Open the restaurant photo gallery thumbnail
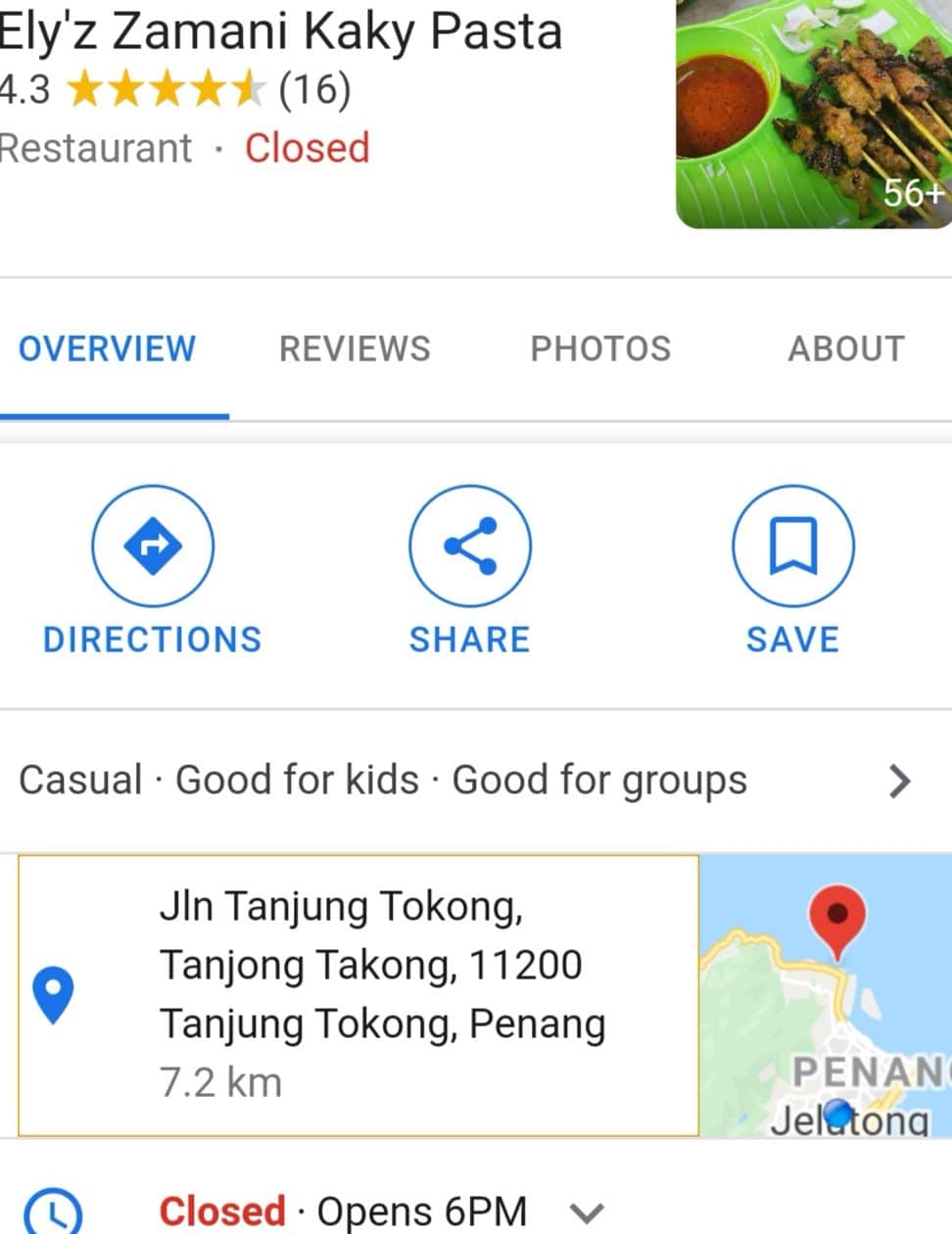Image resolution: width=952 pixels, height=1234 pixels. pyautogui.click(x=813, y=113)
